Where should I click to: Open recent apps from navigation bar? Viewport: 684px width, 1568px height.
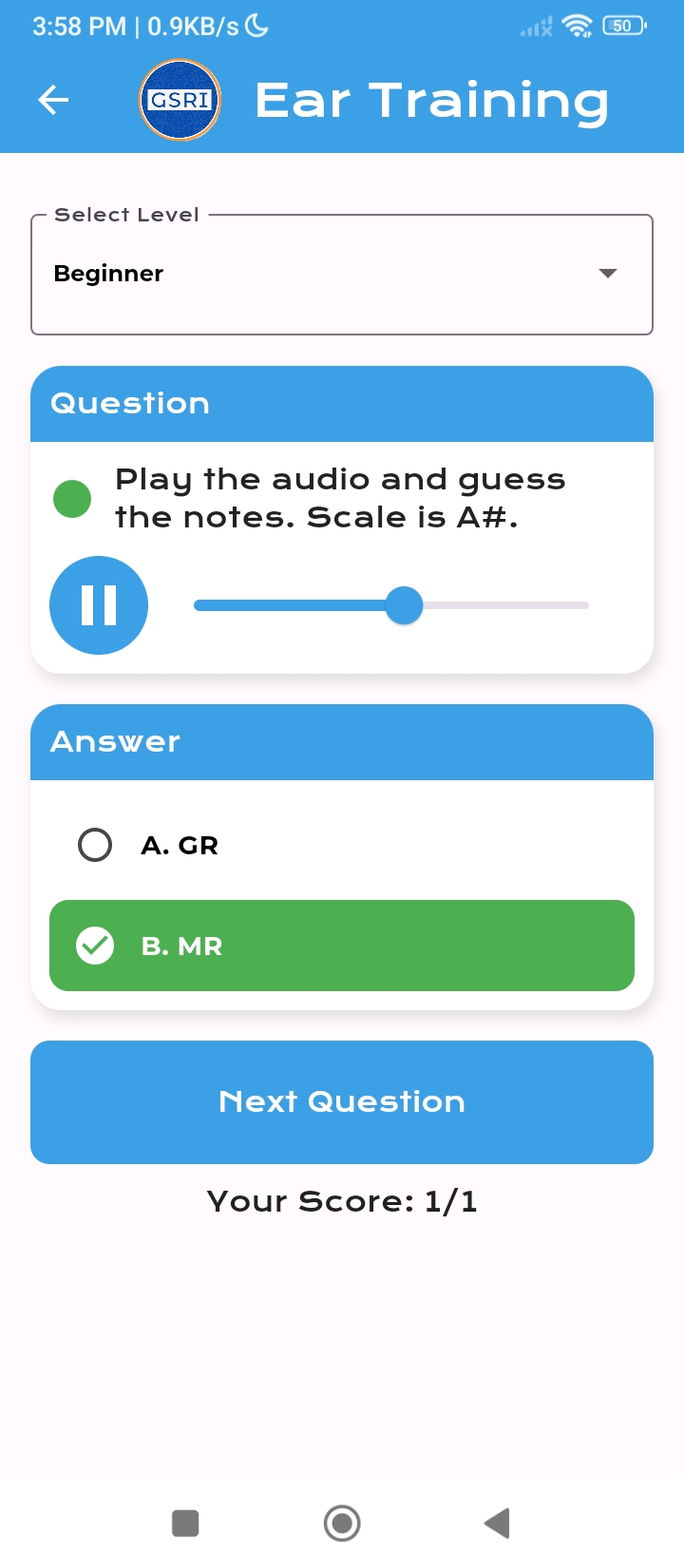[x=185, y=1523]
